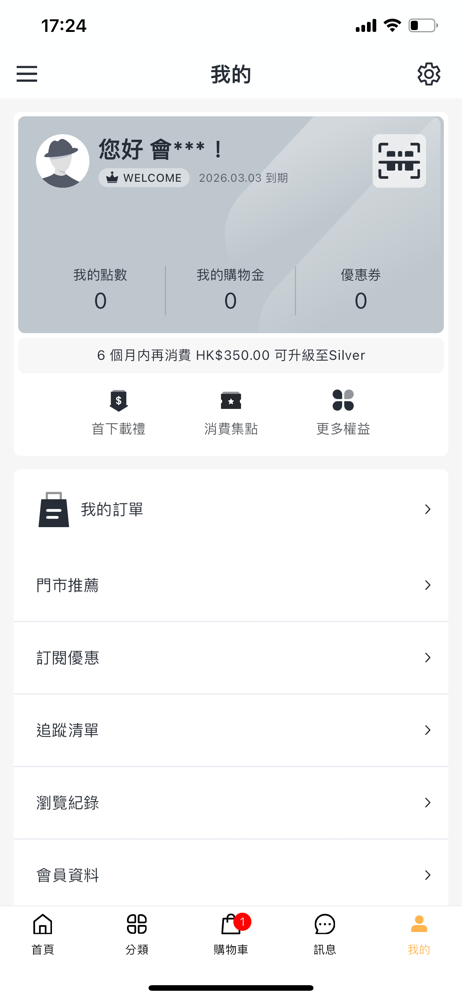Open 首下載禮 reward
Viewport: 462px width, 1000px height.
point(119,413)
